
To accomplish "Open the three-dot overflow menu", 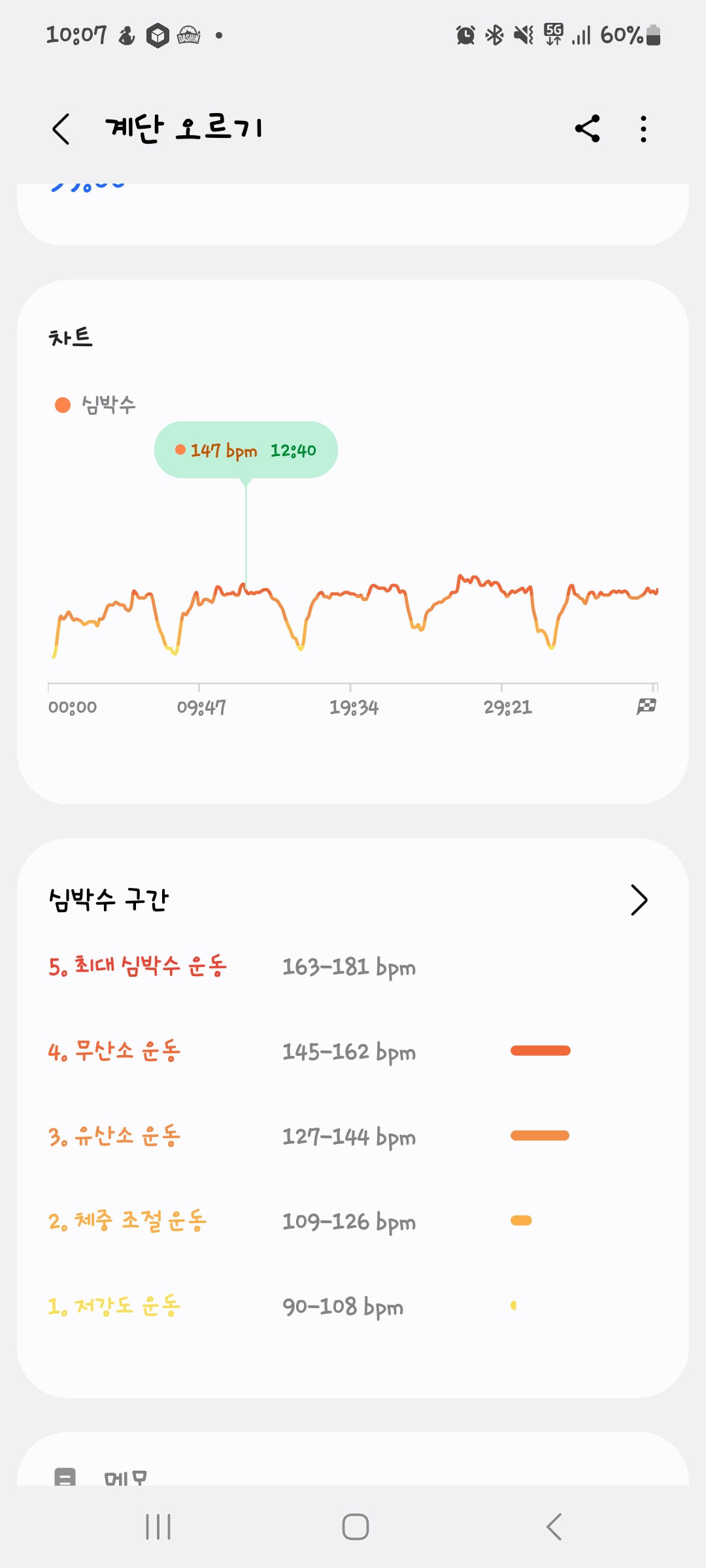I will point(644,129).
